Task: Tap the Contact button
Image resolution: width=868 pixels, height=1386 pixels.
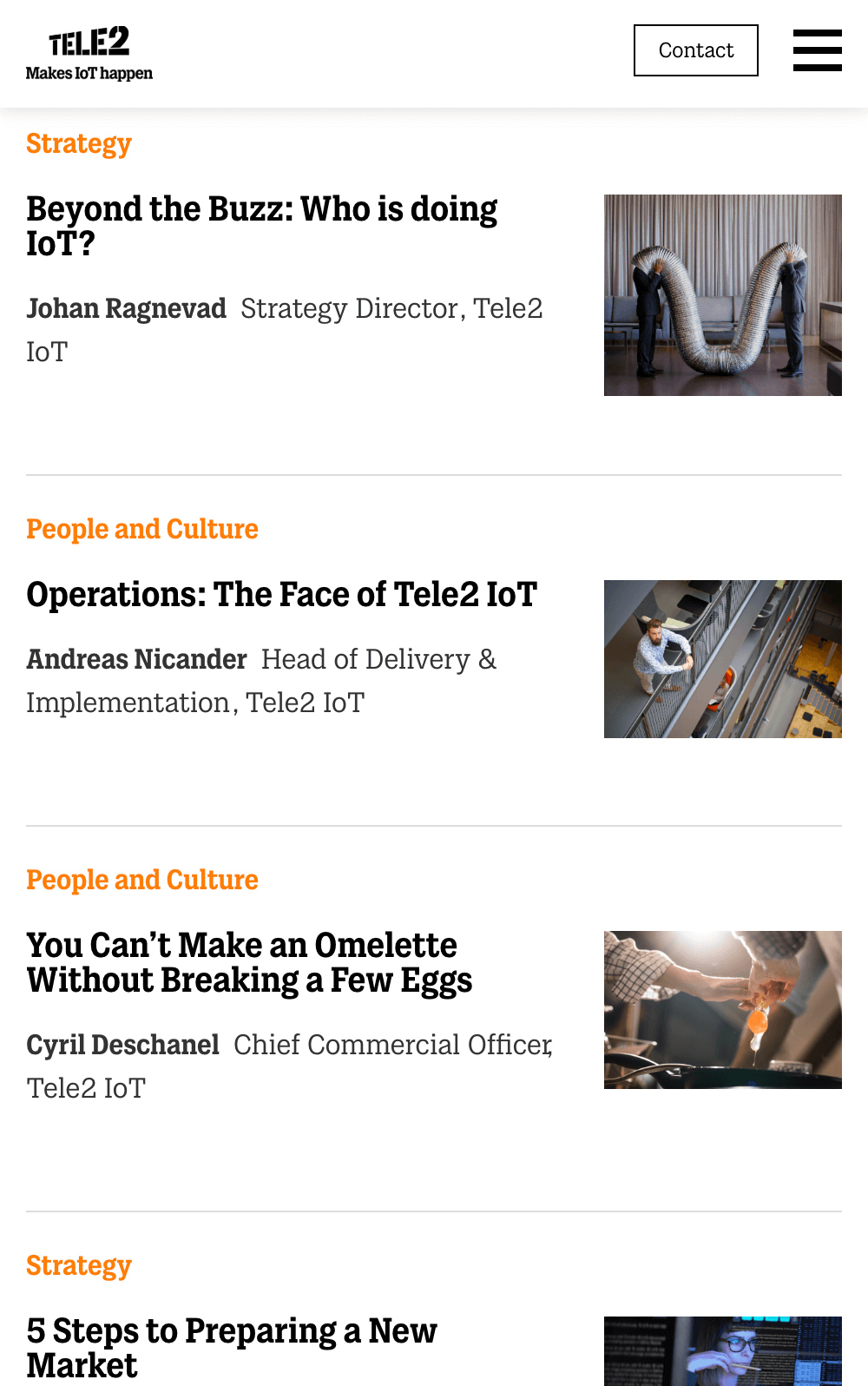Action: [695, 50]
